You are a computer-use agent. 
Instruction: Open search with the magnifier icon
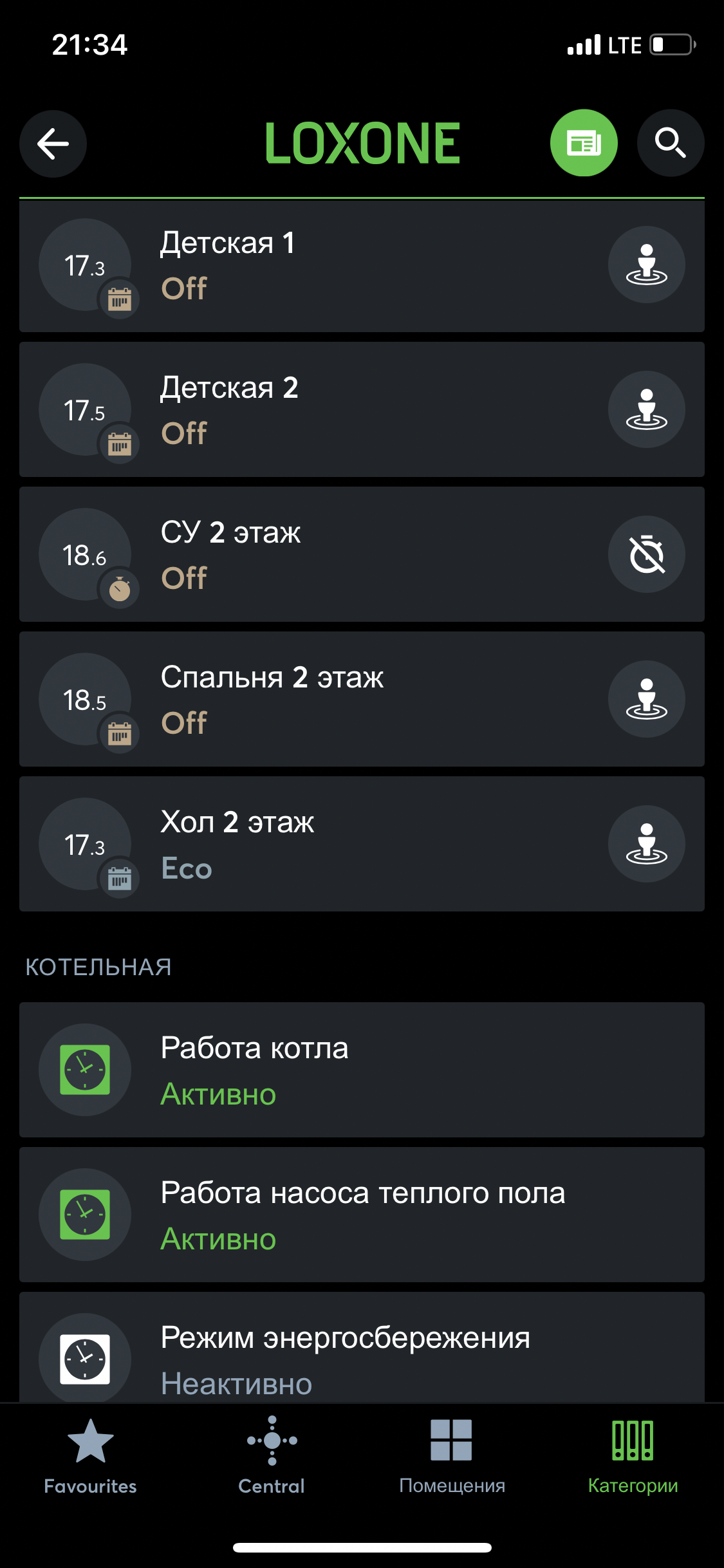coord(671,143)
